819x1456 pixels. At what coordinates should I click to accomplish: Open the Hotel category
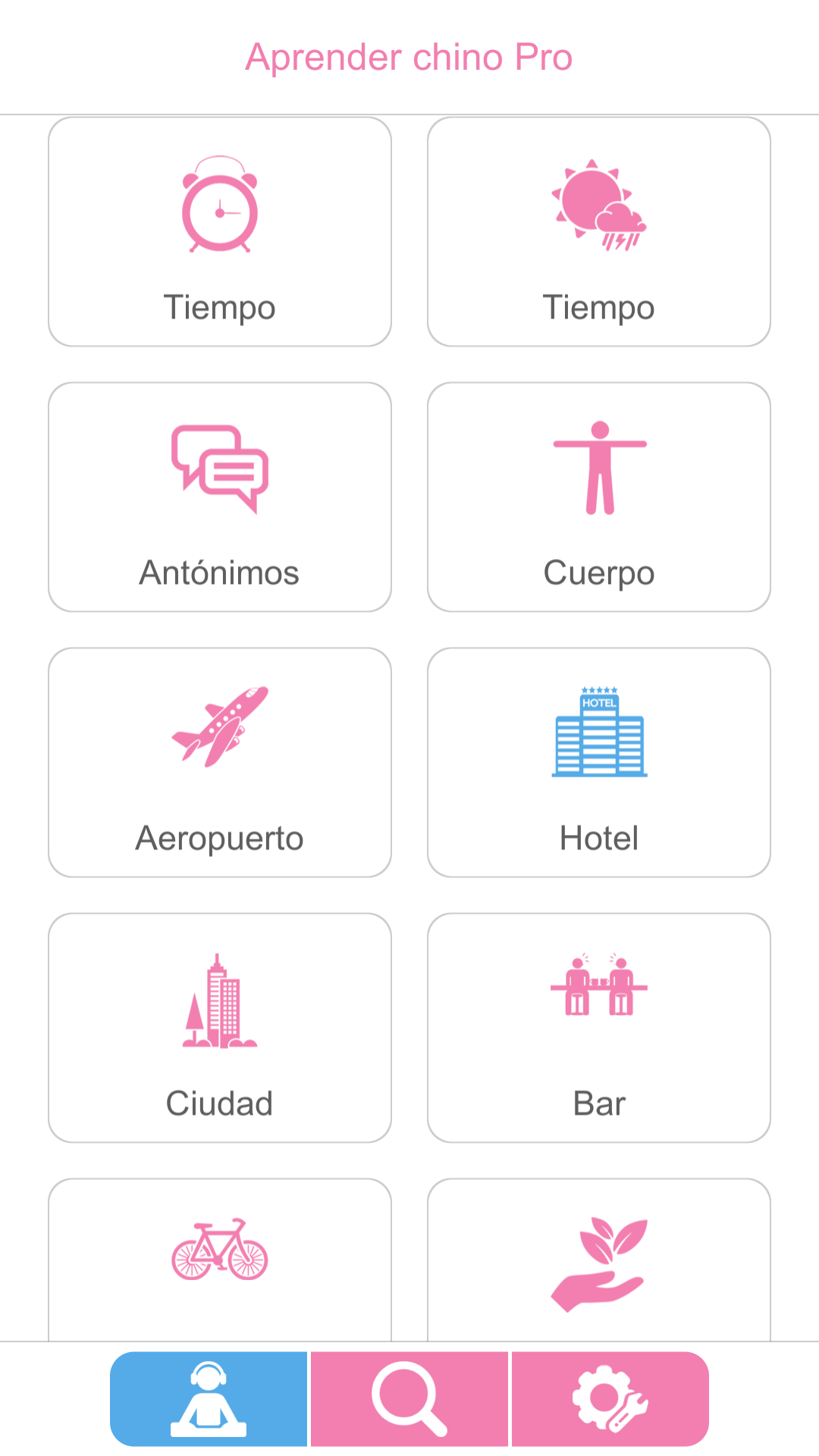tap(599, 762)
